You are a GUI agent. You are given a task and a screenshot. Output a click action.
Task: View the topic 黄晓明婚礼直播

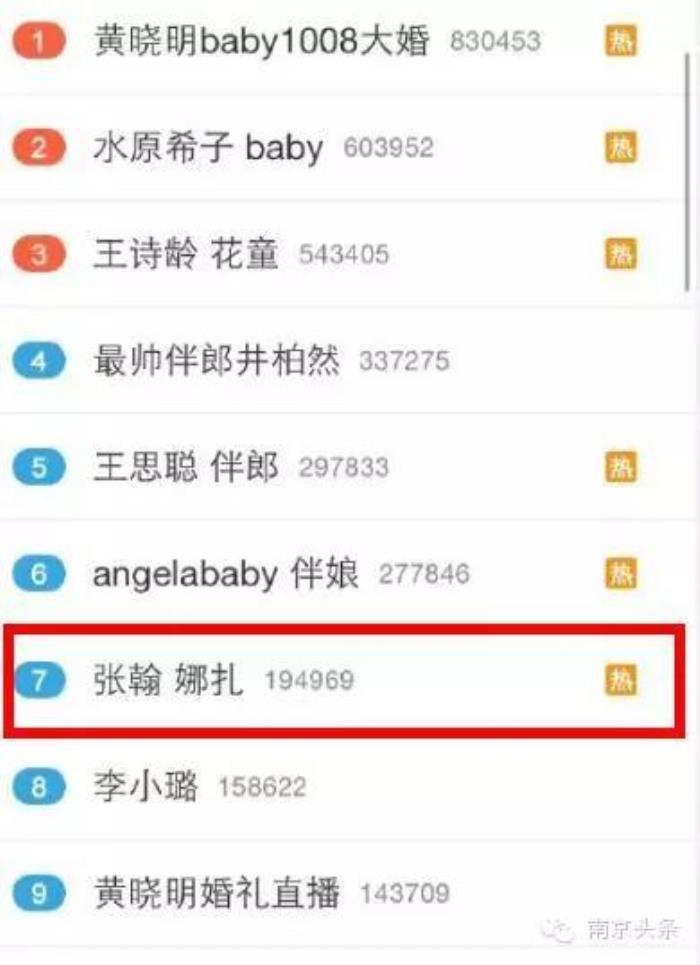point(216,892)
